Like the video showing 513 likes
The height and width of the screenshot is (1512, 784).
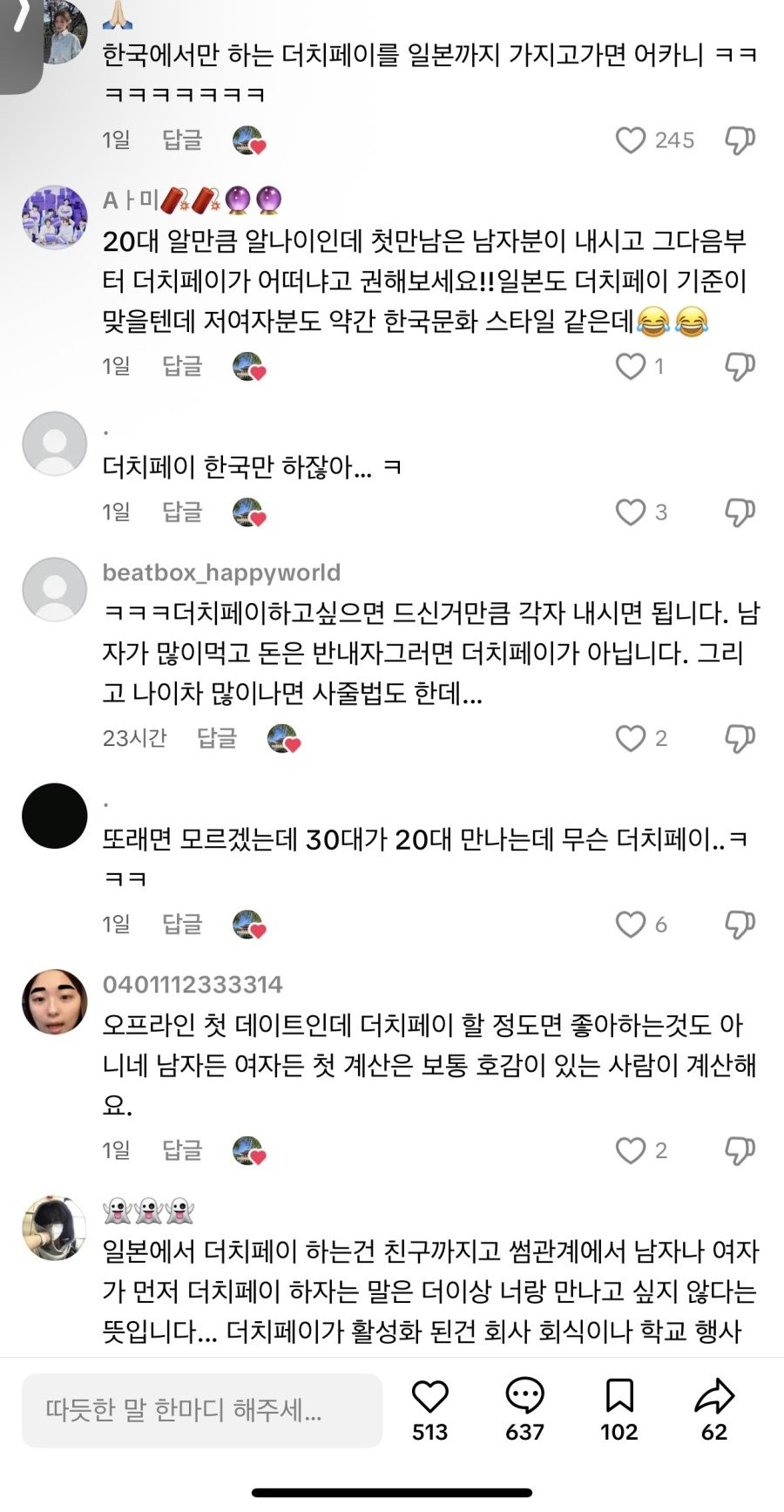click(x=429, y=1397)
